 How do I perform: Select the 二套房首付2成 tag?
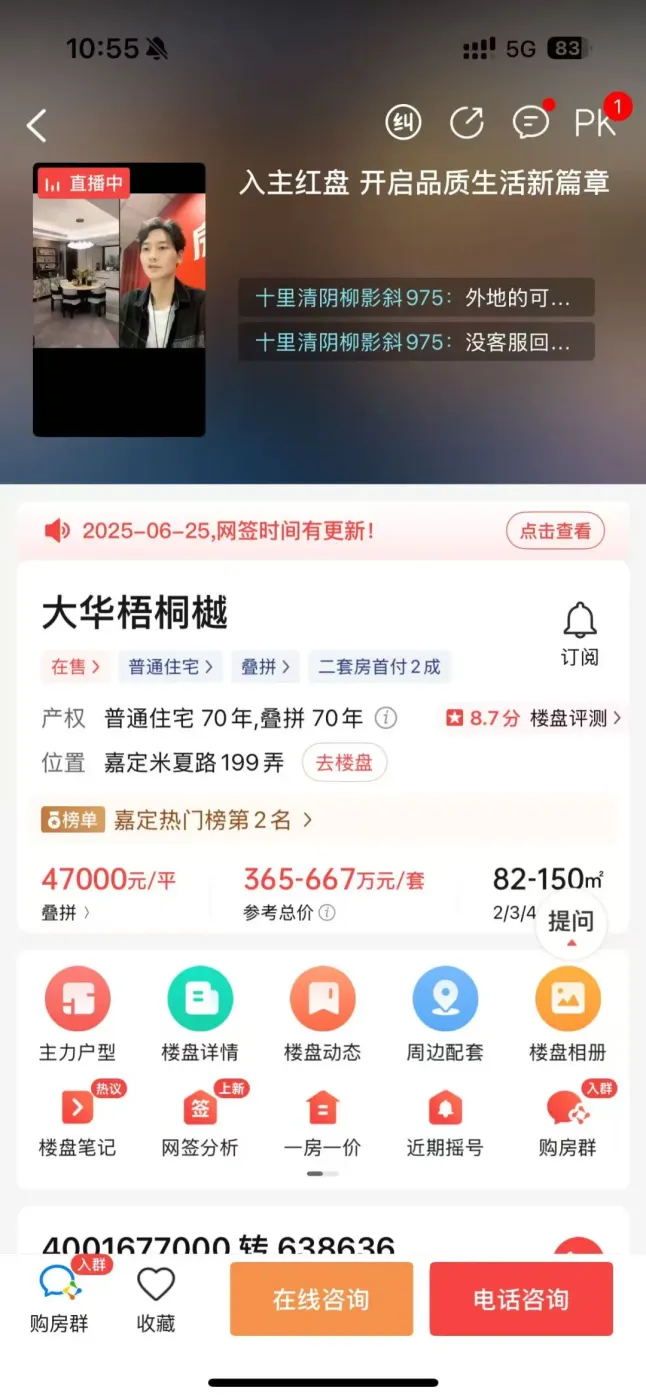click(379, 667)
